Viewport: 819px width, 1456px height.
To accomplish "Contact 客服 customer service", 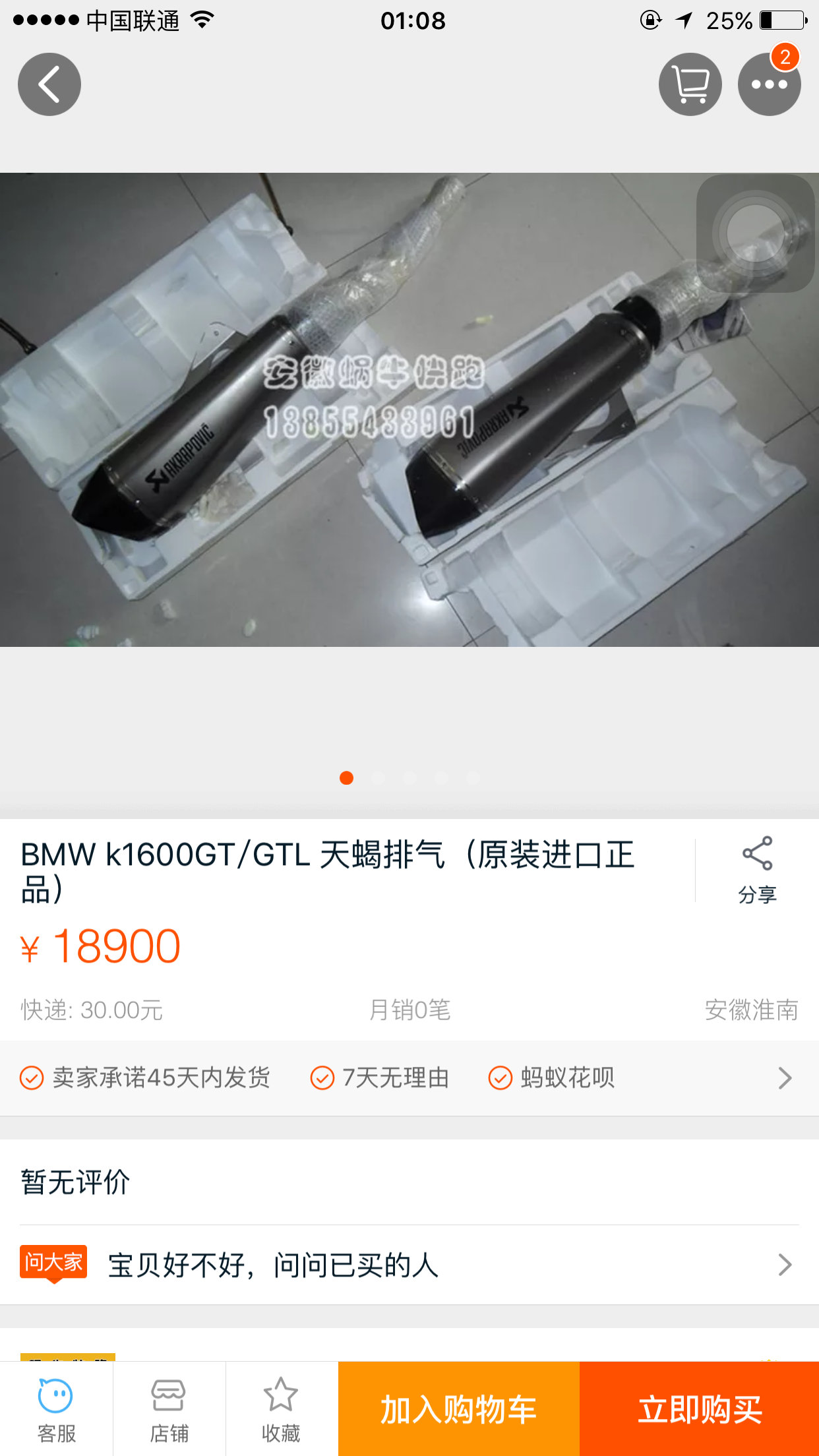I will pyautogui.click(x=56, y=1410).
